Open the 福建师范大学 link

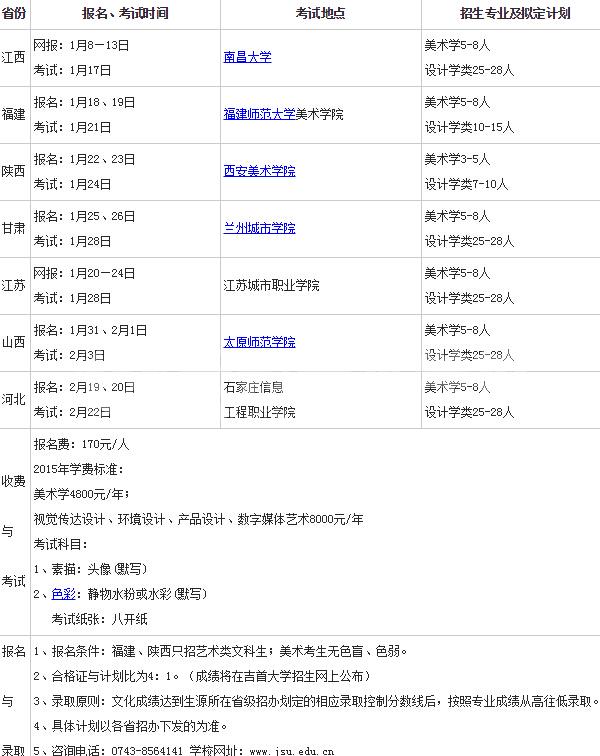[x=259, y=115]
